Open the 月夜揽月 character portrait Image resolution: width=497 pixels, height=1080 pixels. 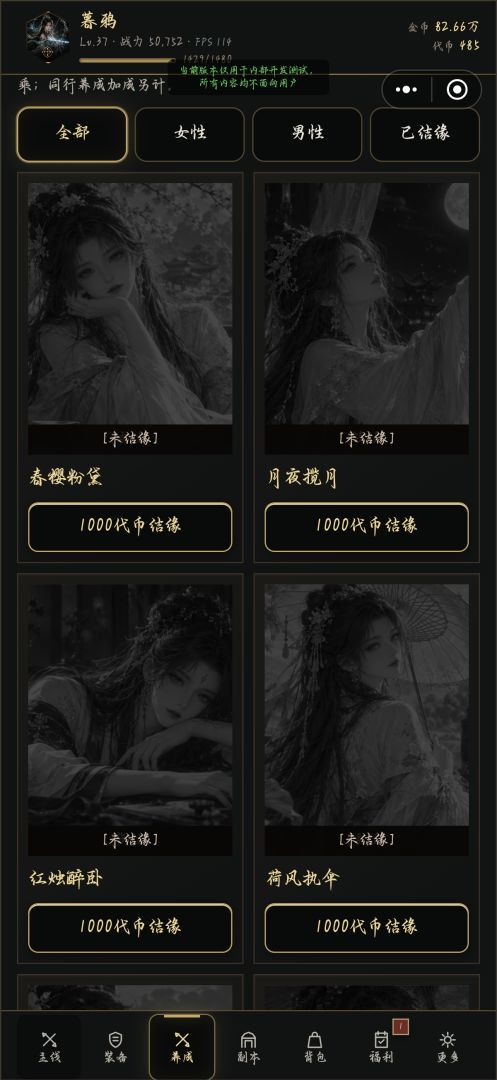coord(367,303)
